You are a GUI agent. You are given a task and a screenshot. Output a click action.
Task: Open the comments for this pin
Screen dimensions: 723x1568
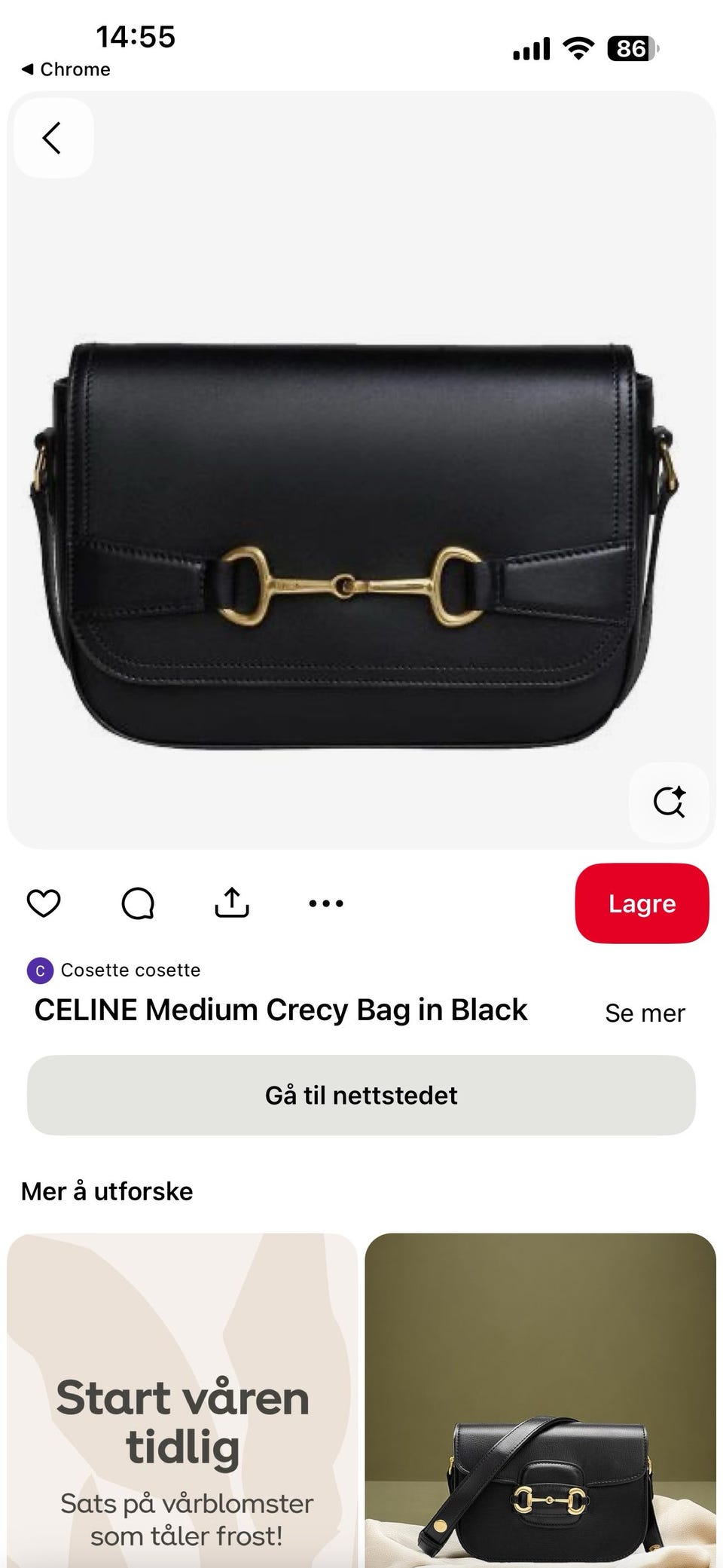139,903
